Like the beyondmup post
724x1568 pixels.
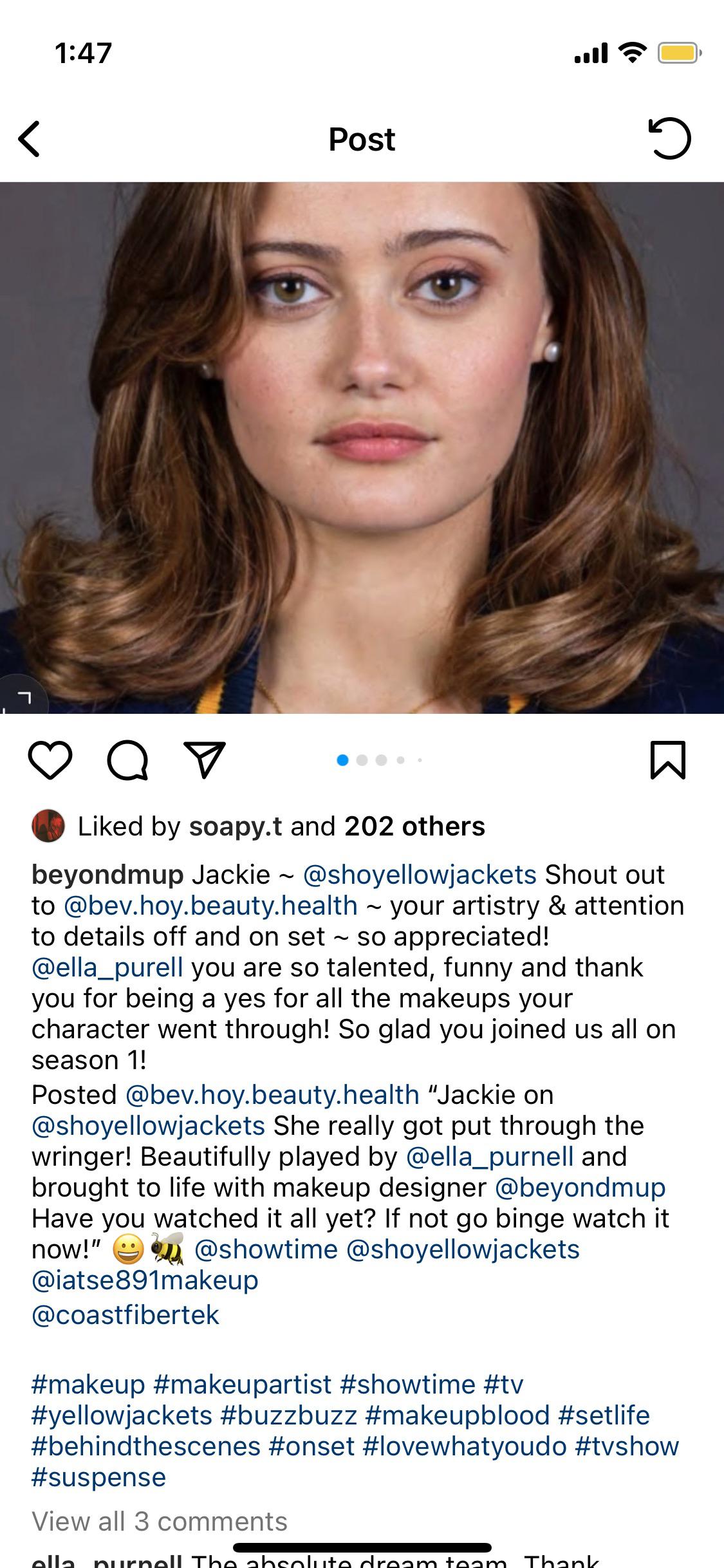click(50, 760)
